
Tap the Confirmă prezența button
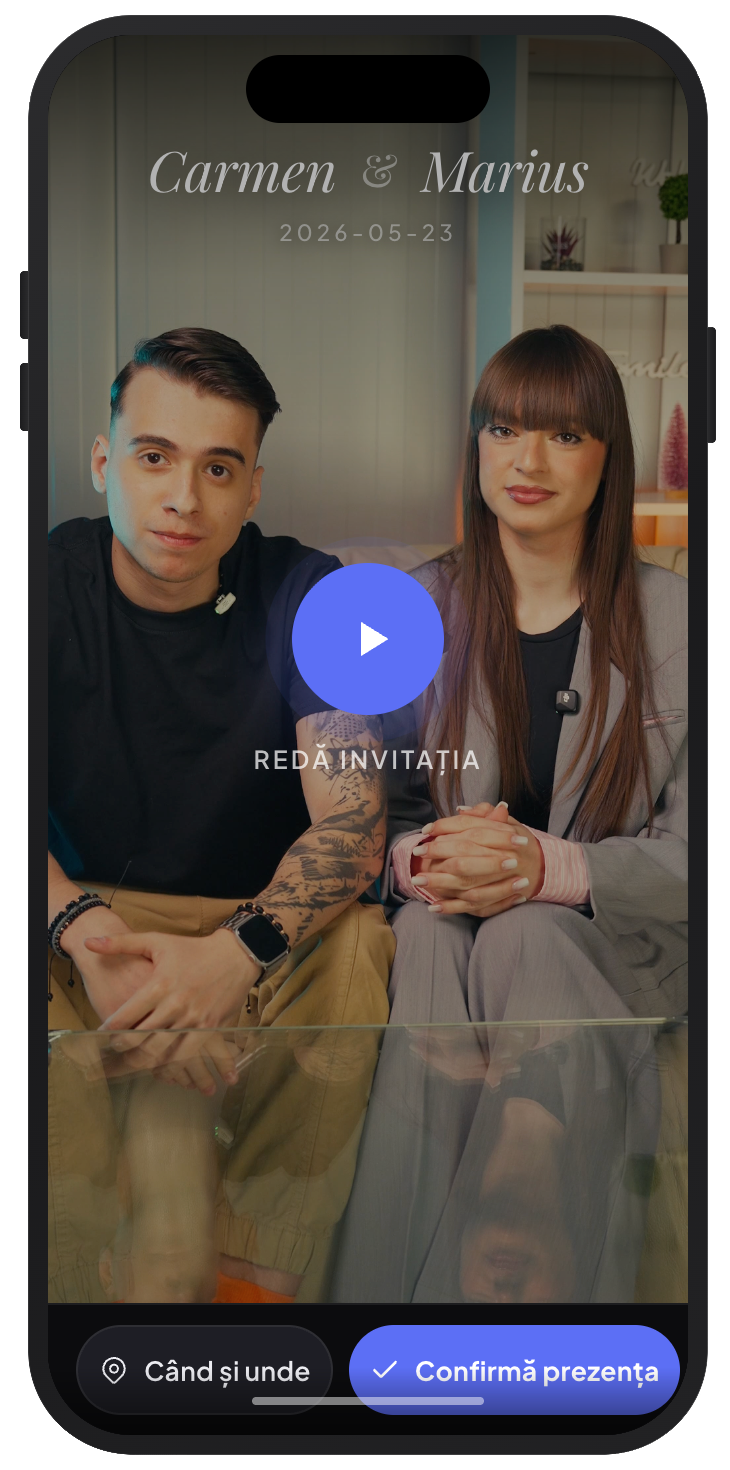(514, 1370)
